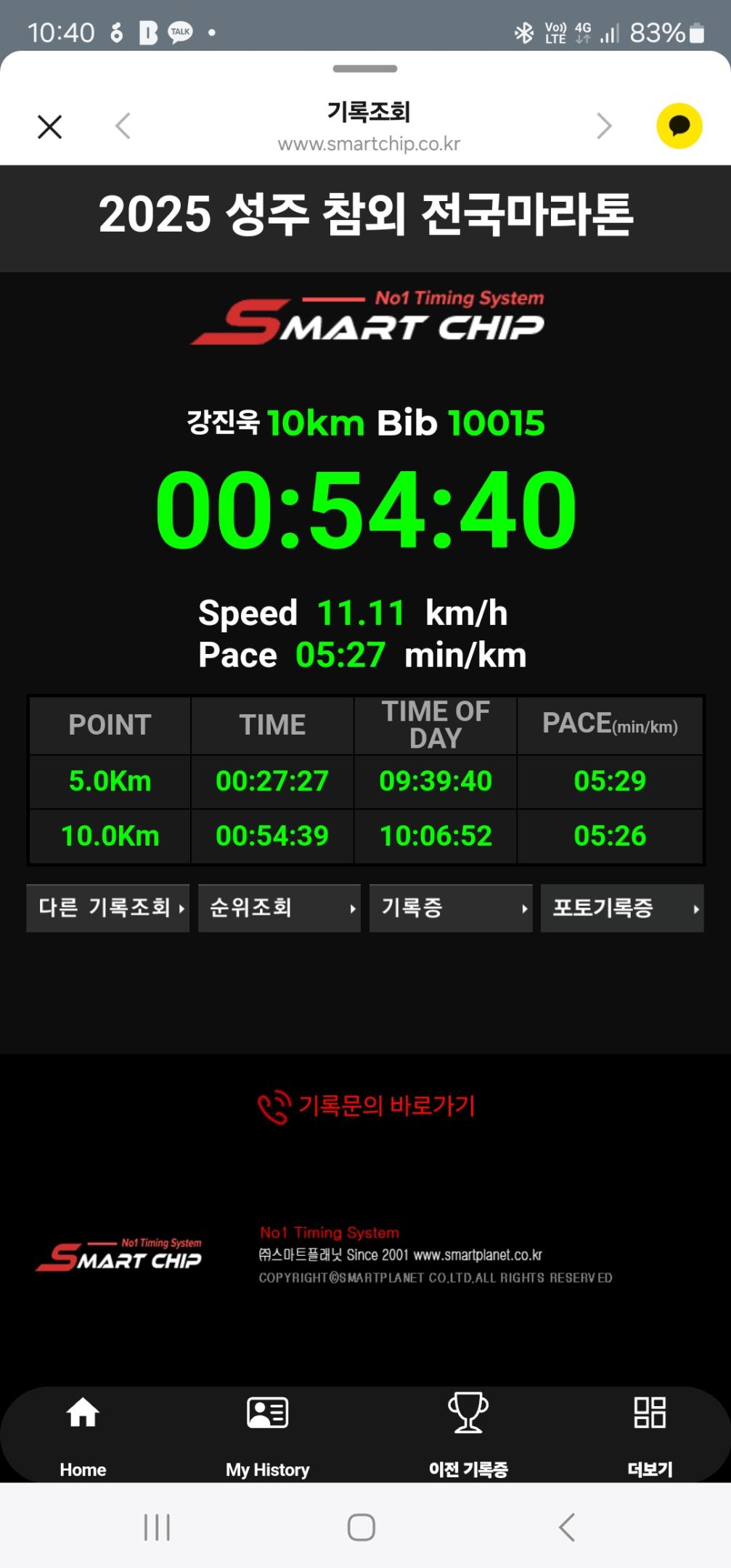Open the system recent apps button

[x=157, y=1527]
